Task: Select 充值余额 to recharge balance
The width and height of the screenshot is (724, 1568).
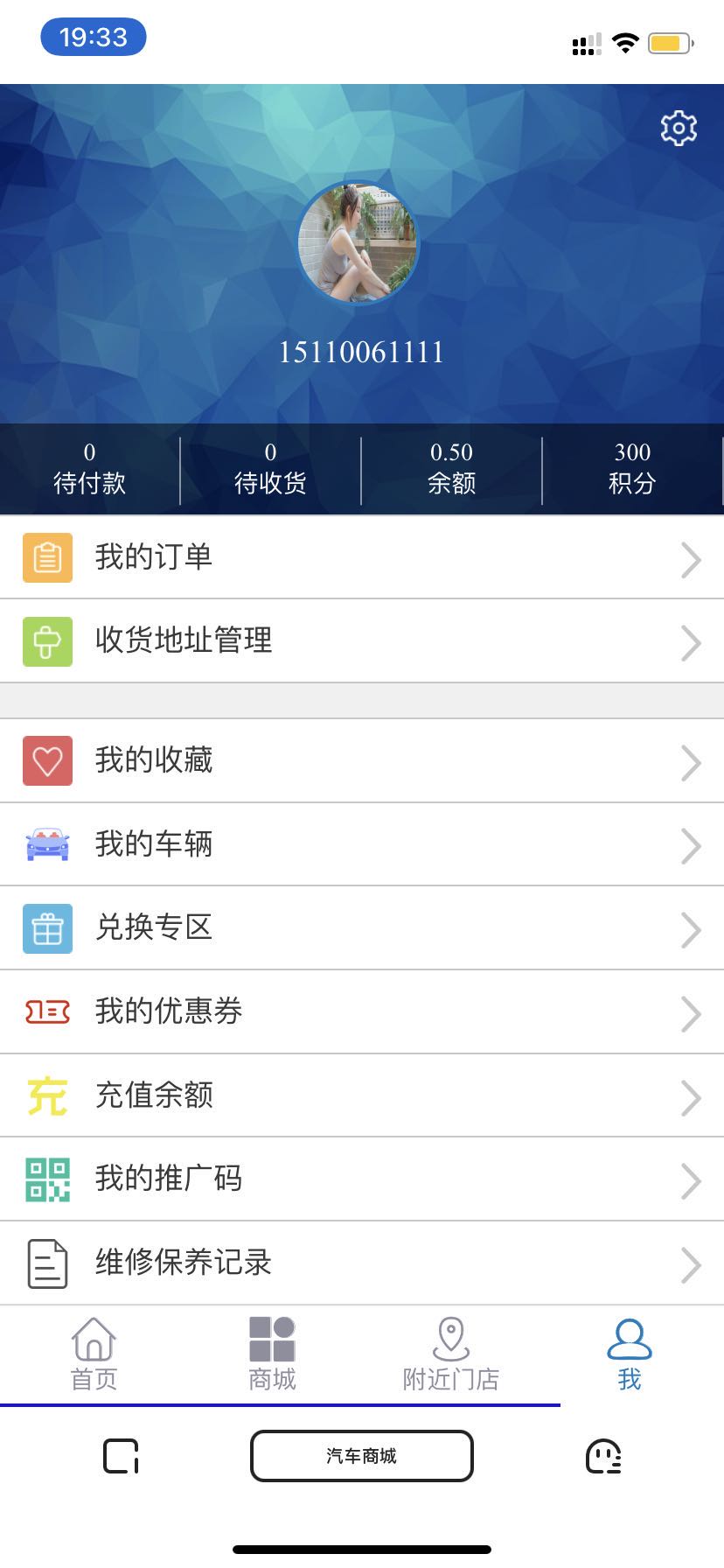Action: [362, 1095]
